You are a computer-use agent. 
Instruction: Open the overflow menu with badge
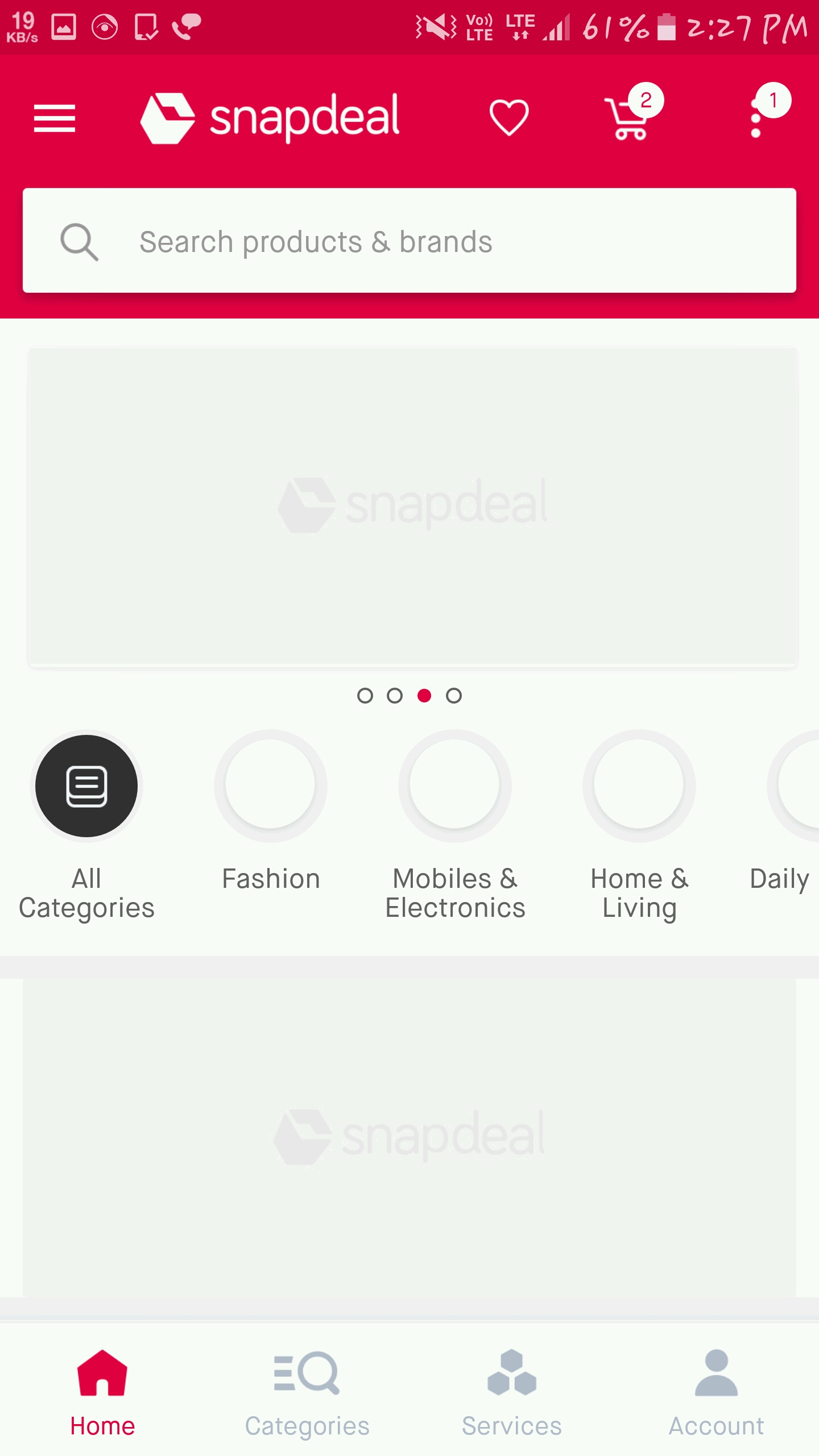click(x=756, y=118)
